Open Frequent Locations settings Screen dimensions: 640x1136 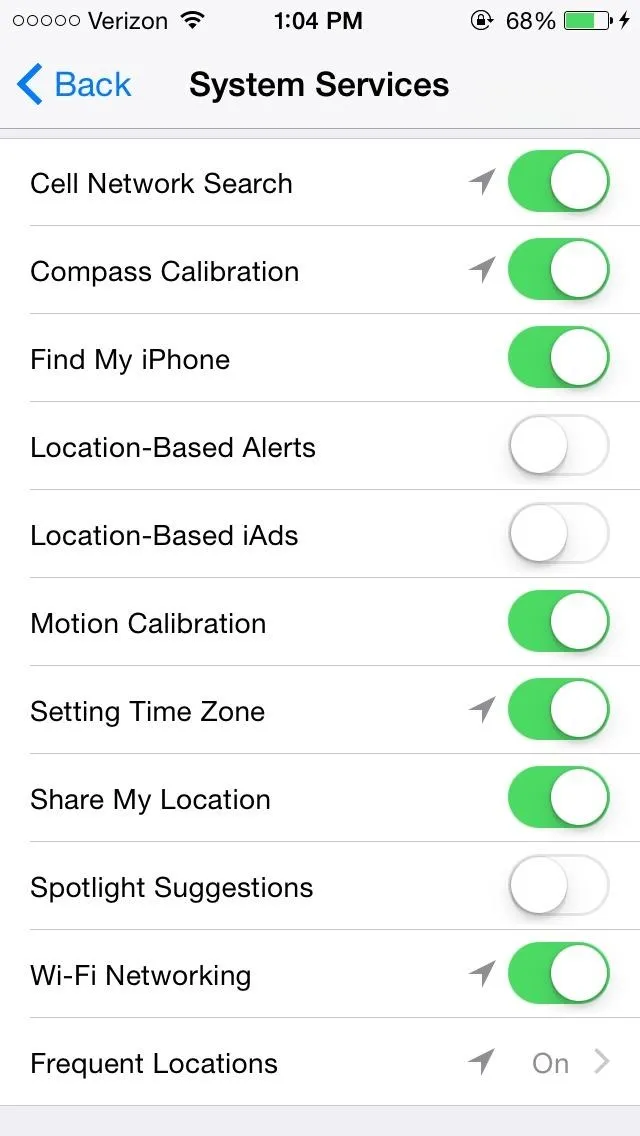(x=320, y=1062)
